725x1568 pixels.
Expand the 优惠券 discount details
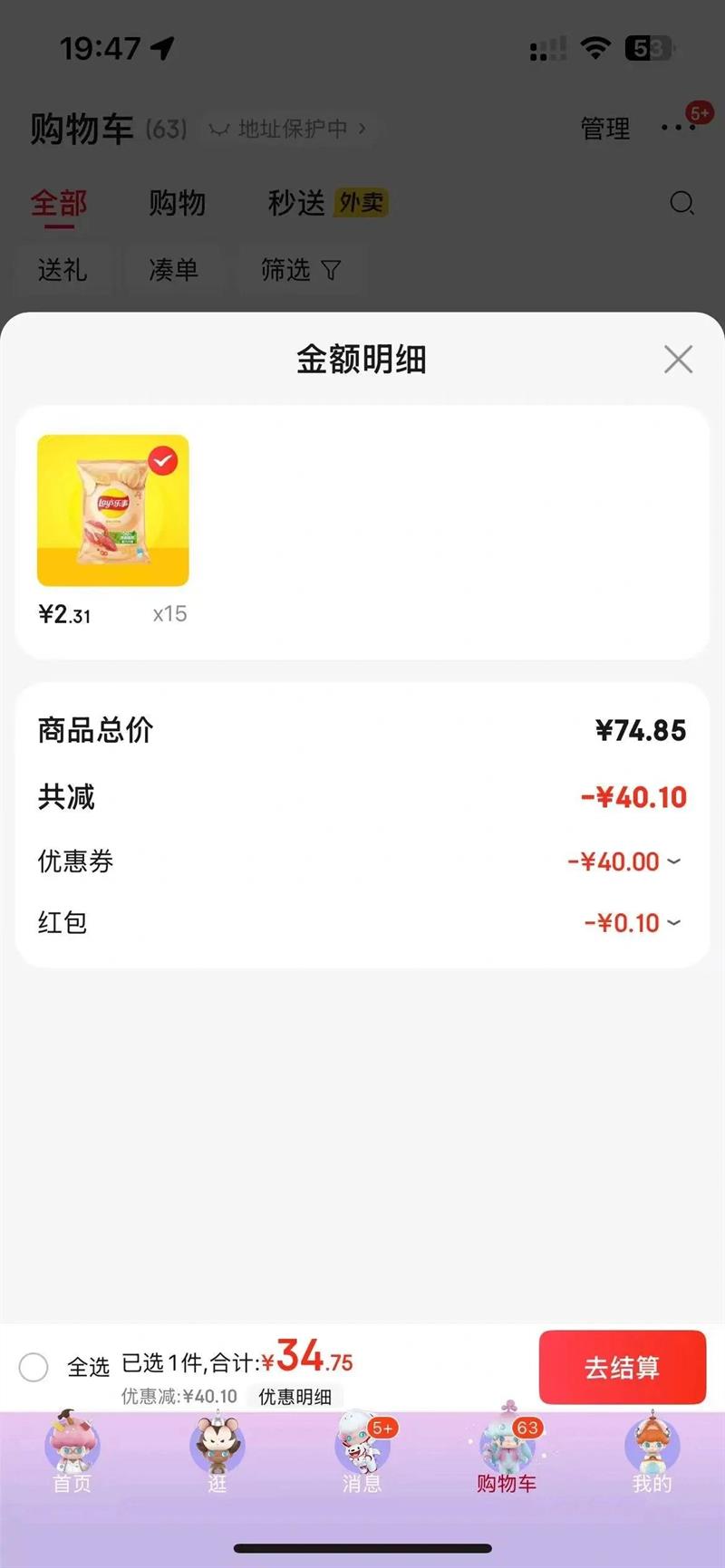(673, 861)
